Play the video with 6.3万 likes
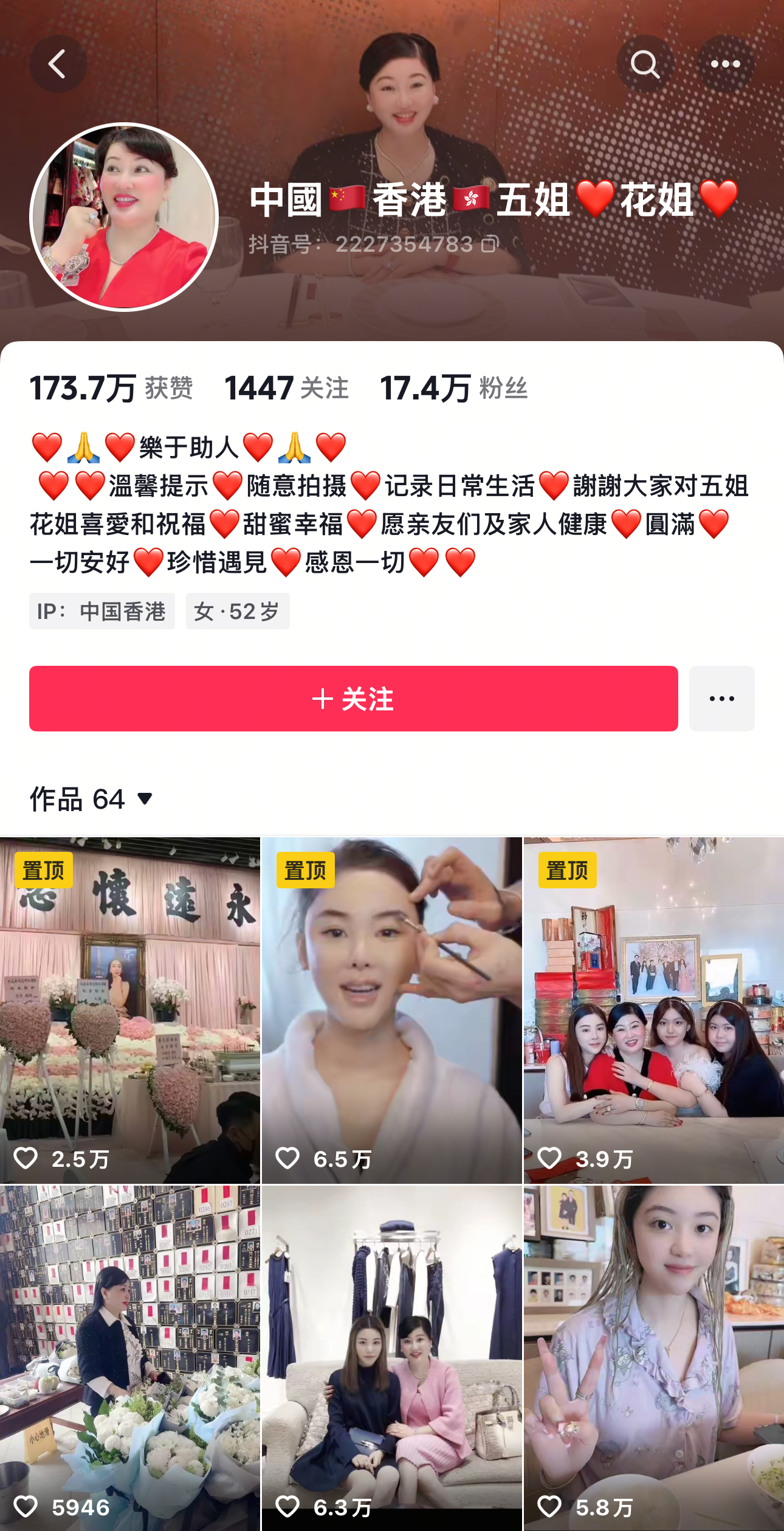 click(392, 1356)
